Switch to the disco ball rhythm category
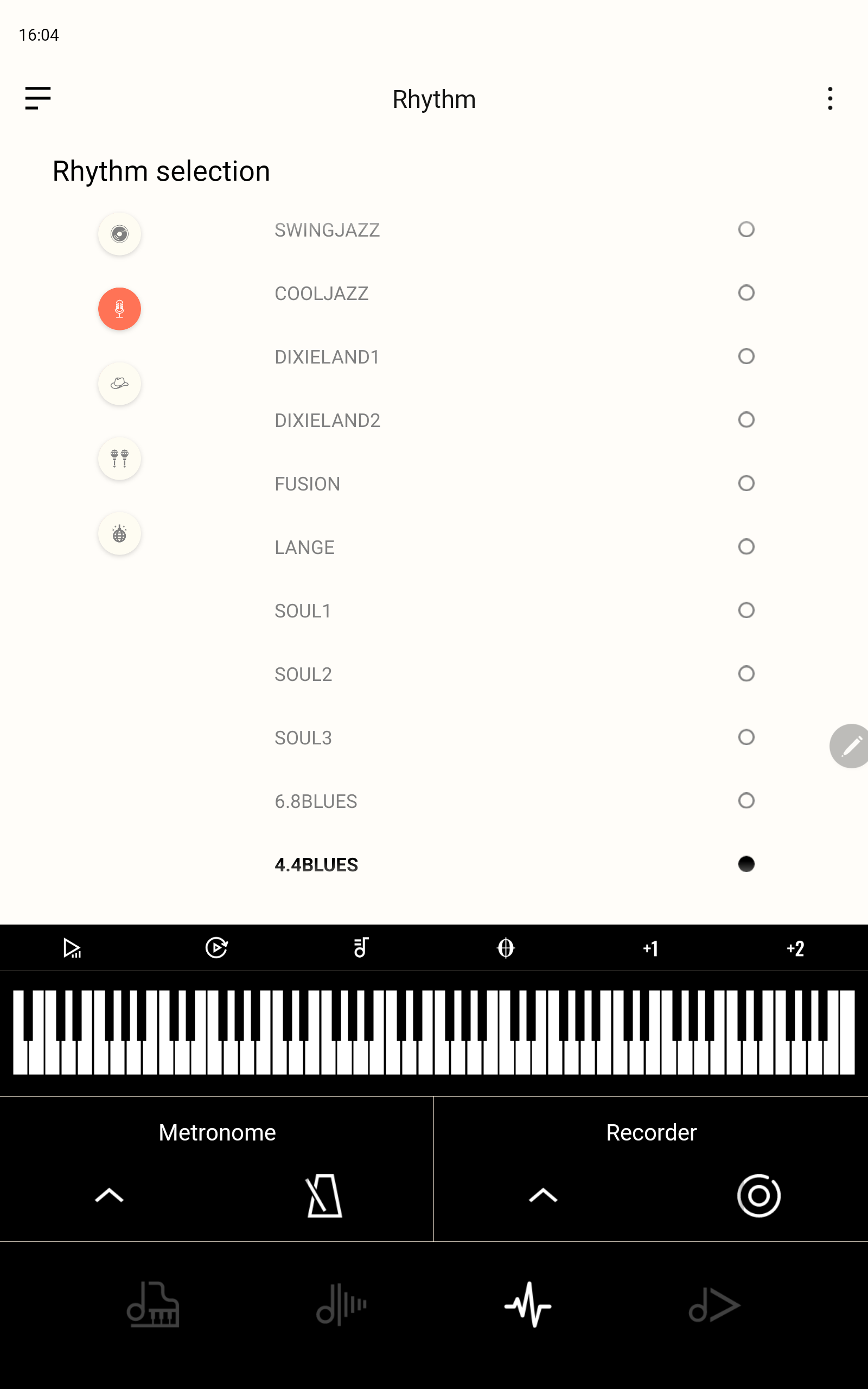Screen dimensions: 868x1389 click(x=119, y=534)
